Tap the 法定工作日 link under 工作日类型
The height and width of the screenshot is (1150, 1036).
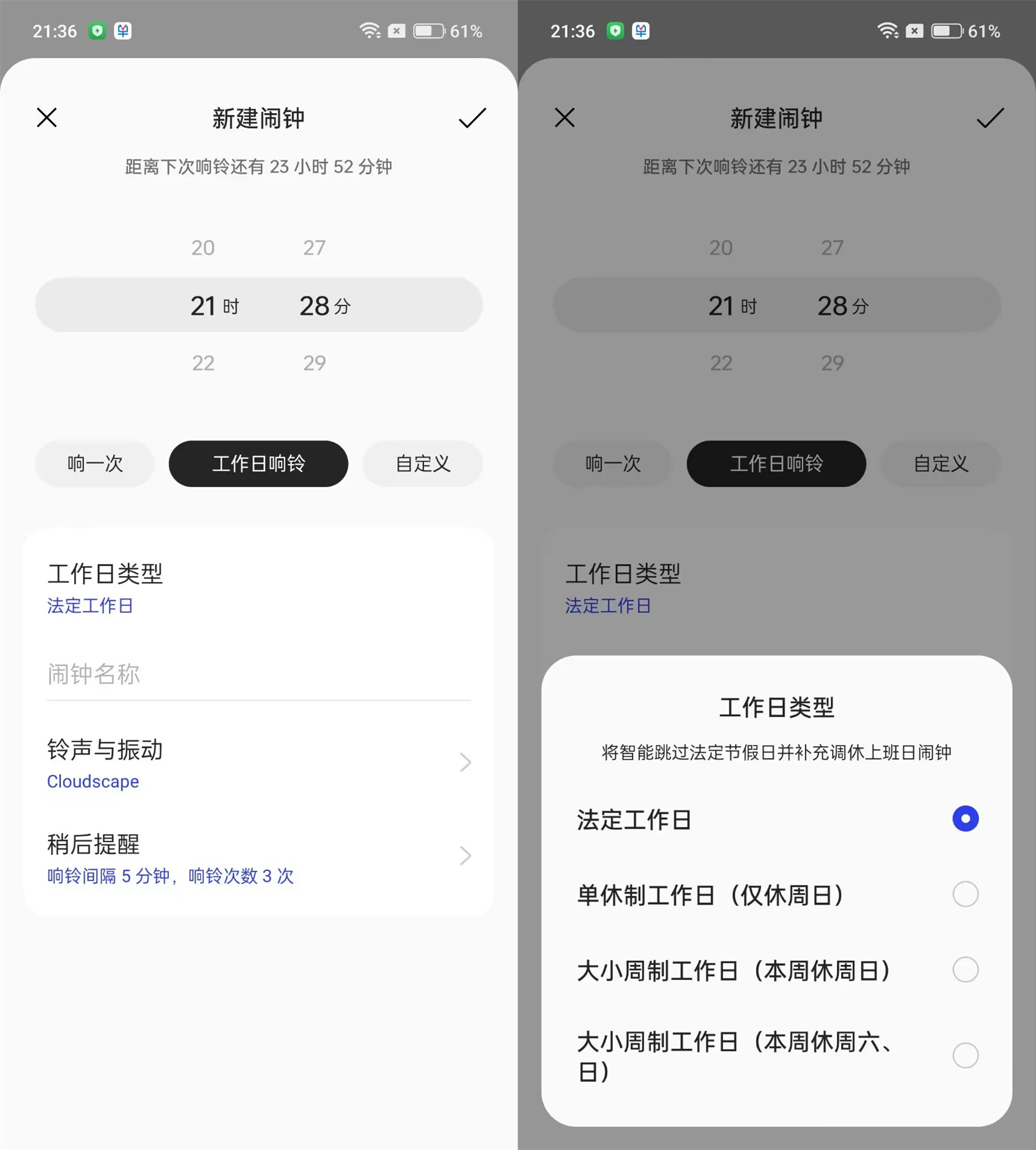click(91, 606)
